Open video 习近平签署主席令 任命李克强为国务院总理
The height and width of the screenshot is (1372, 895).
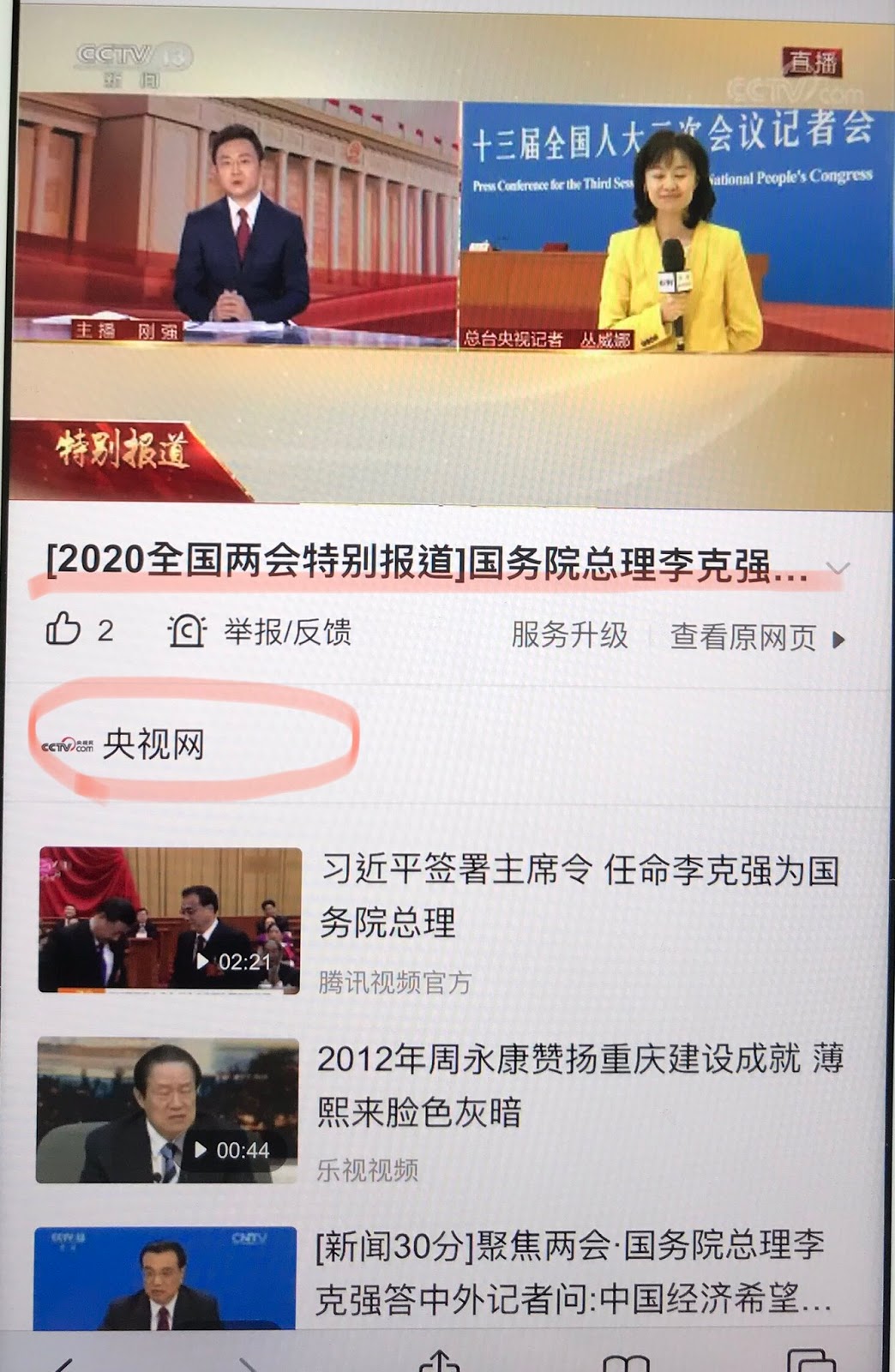tap(579, 896)
